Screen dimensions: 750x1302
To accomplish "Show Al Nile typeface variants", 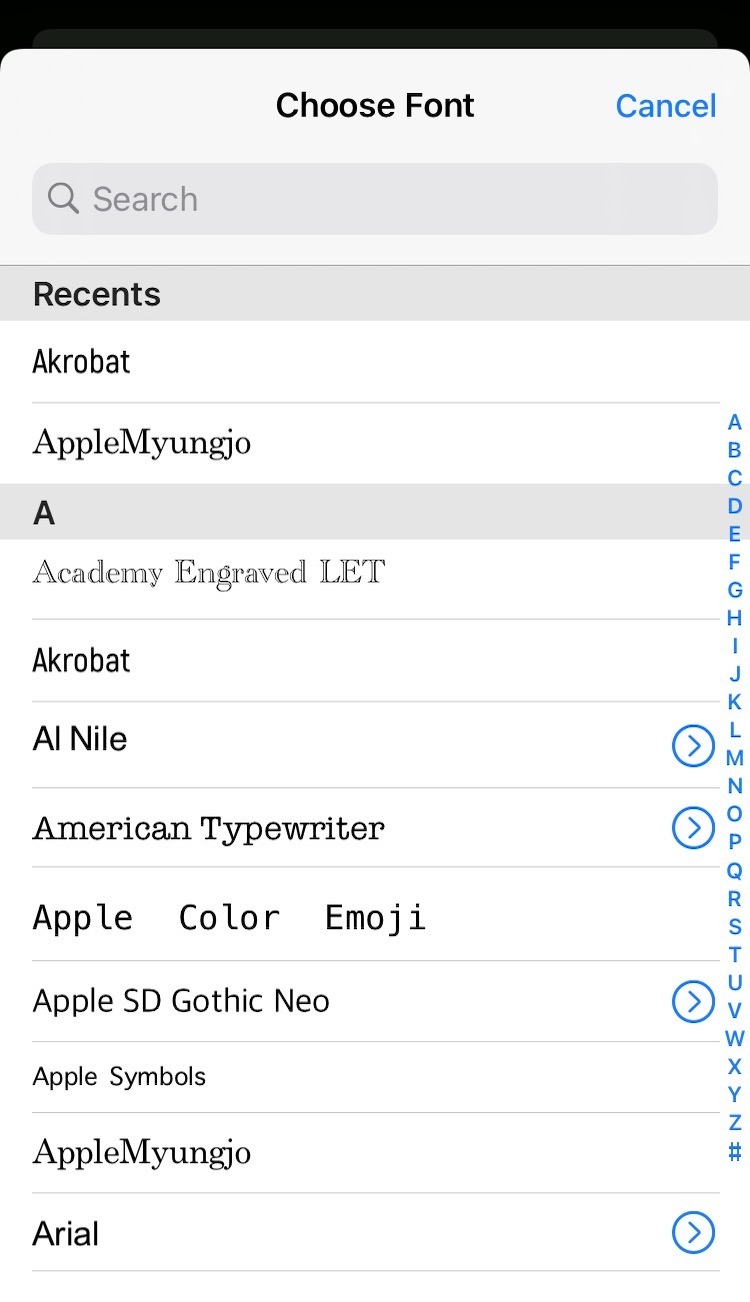I will tap(693, 746).
